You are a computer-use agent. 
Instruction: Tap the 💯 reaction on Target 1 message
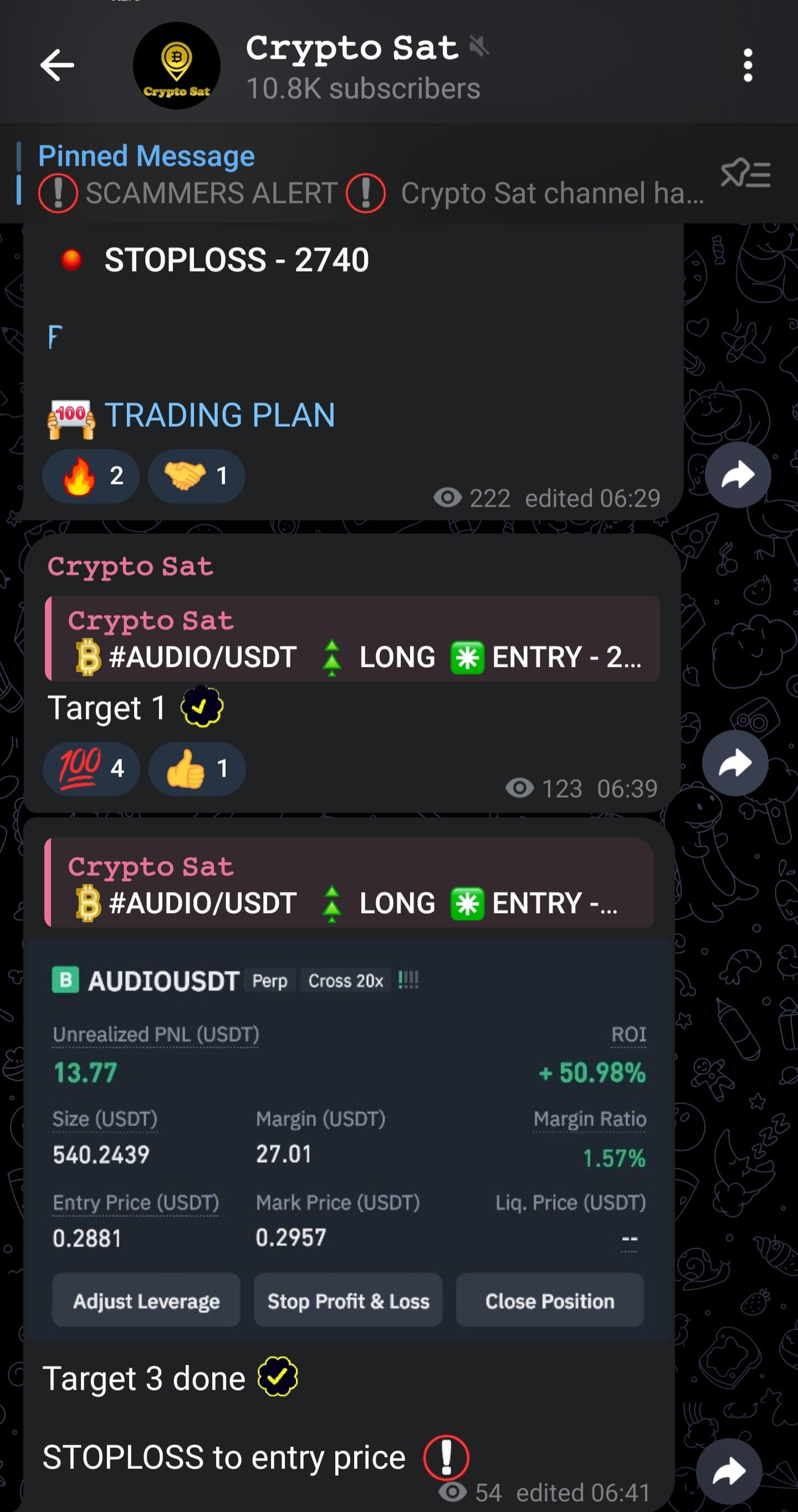[x=91, y=769]
